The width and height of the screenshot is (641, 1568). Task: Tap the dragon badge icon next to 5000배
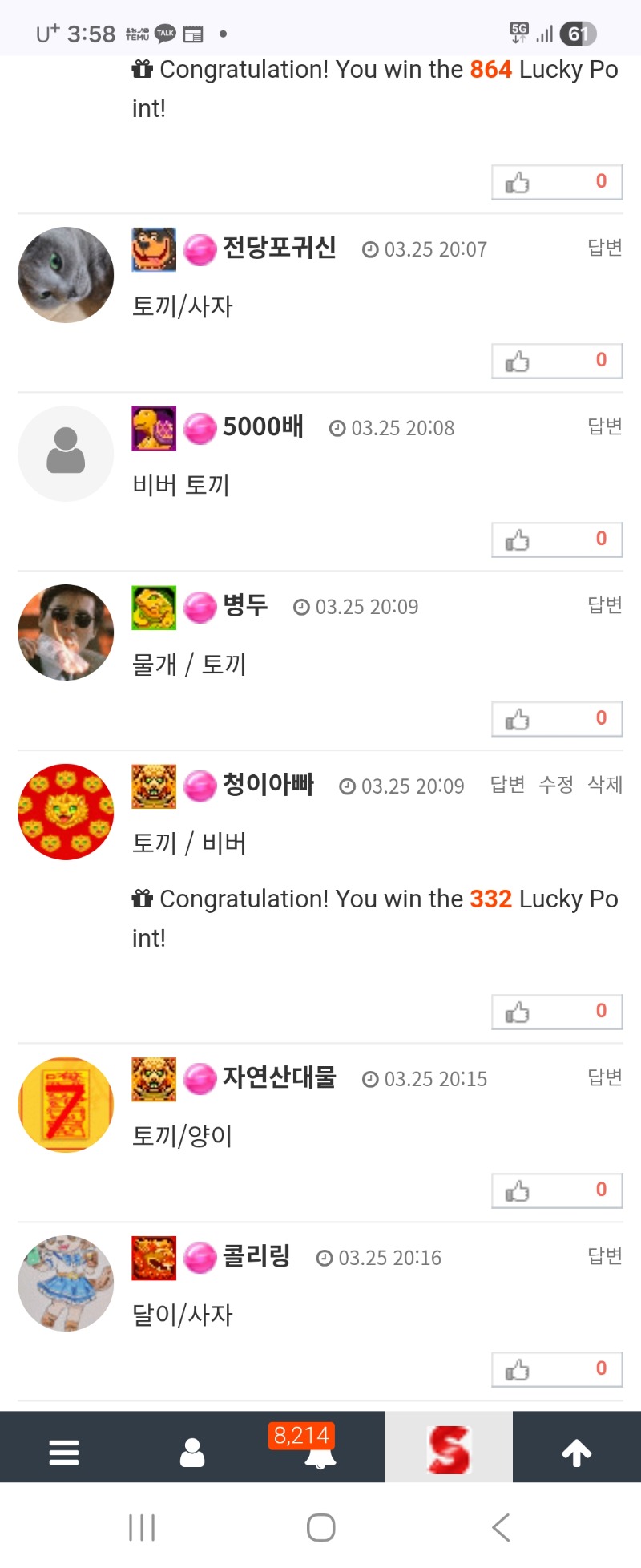pyautogui.click(x=153, y=428)
